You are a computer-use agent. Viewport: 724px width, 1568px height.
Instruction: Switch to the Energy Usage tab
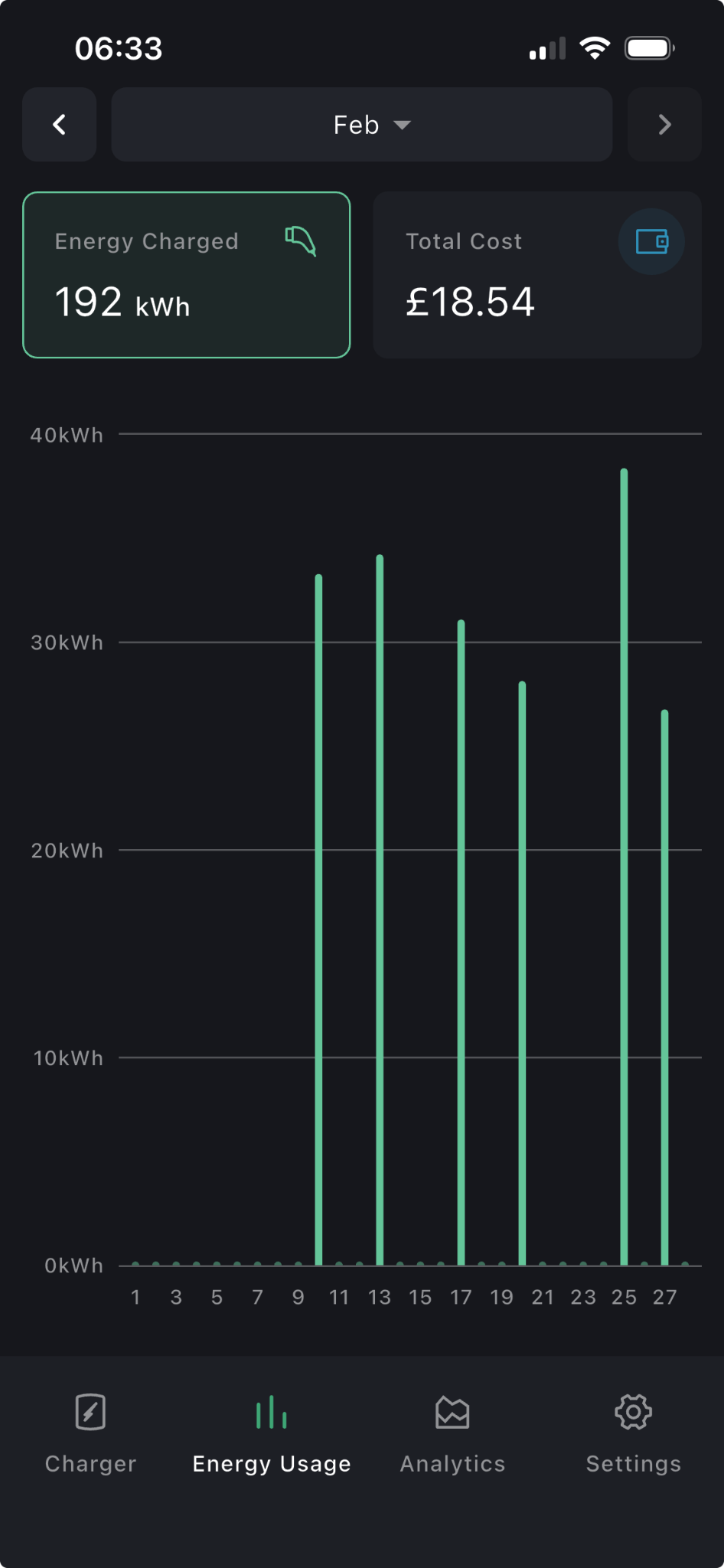[x=272, y=1432]
